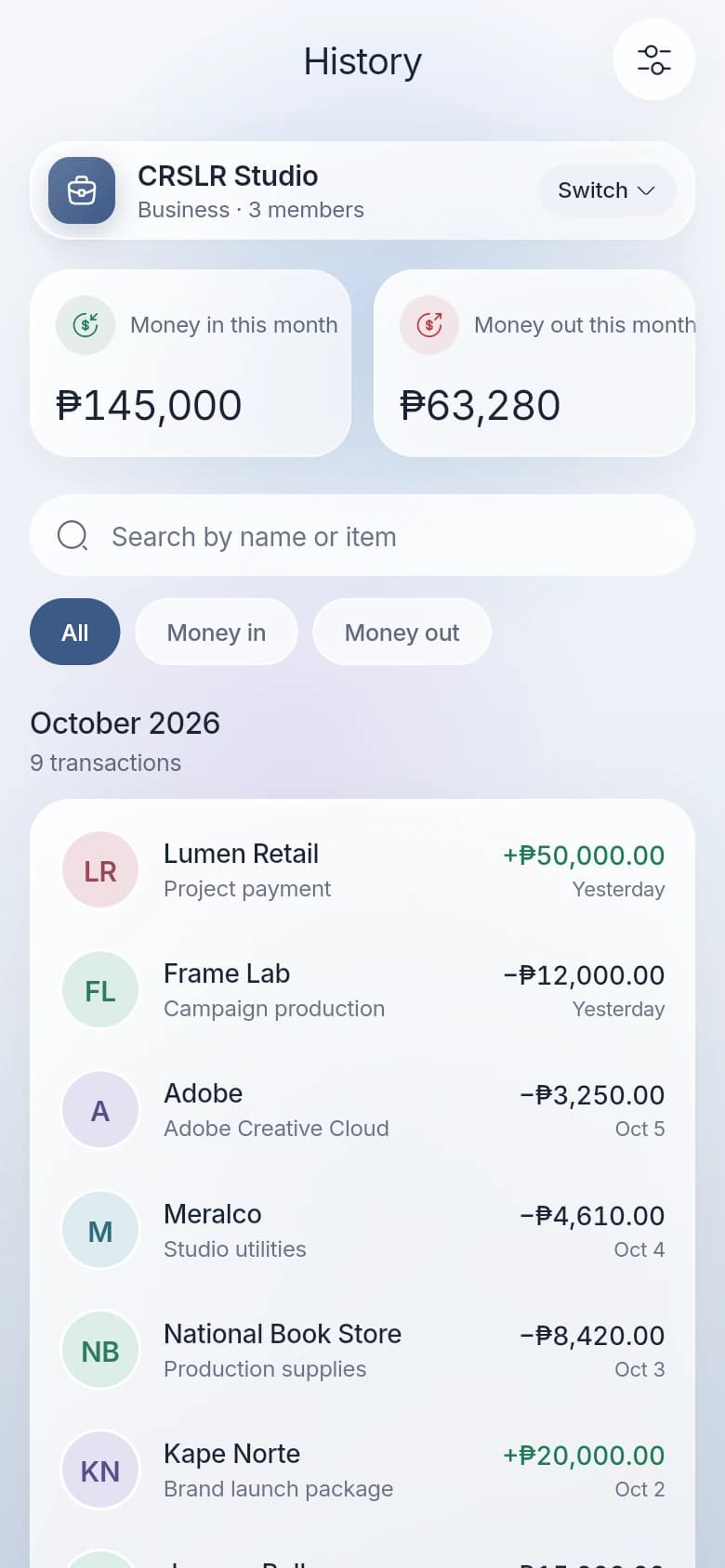Open the Frame Lab transaction

coord(362,990)
